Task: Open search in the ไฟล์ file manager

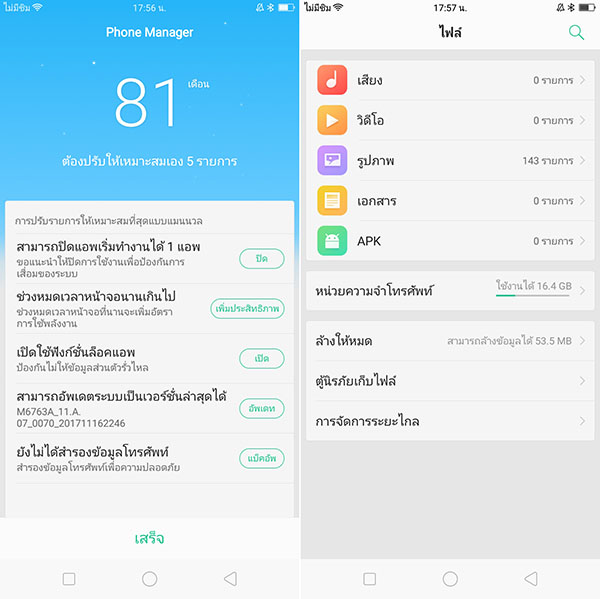Action: point(576,32)
